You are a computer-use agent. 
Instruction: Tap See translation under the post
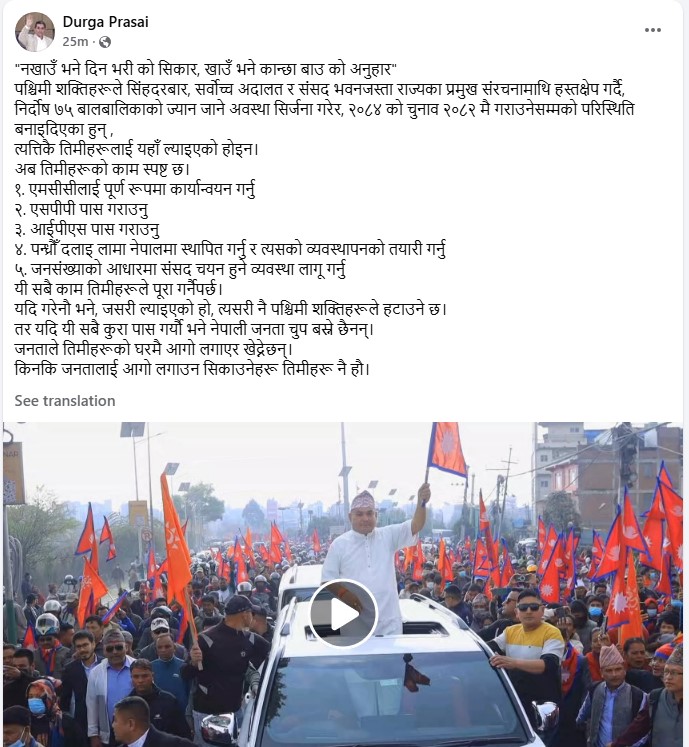(x=65, y=401)
